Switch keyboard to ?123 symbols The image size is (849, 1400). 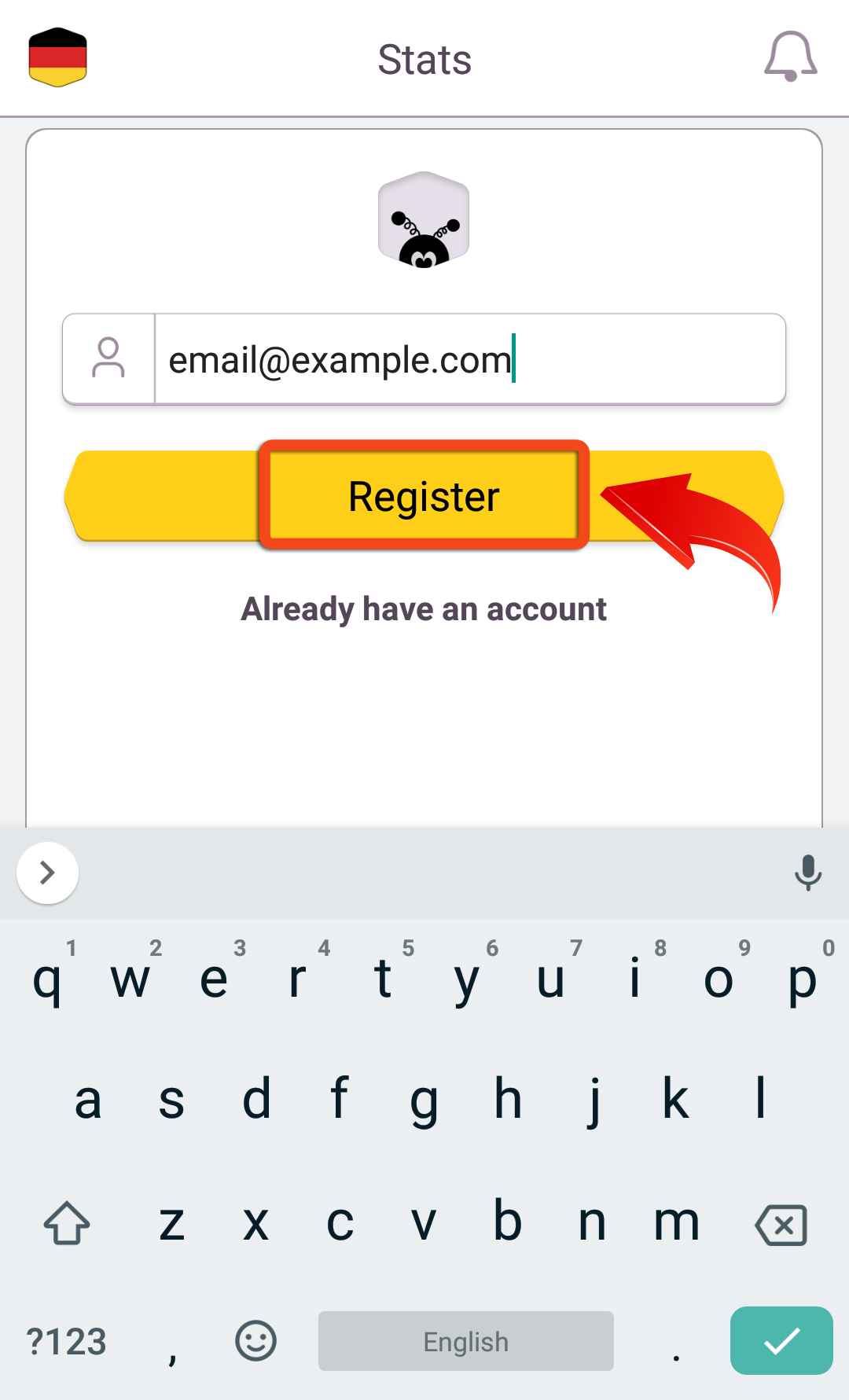click(66, 1342)
